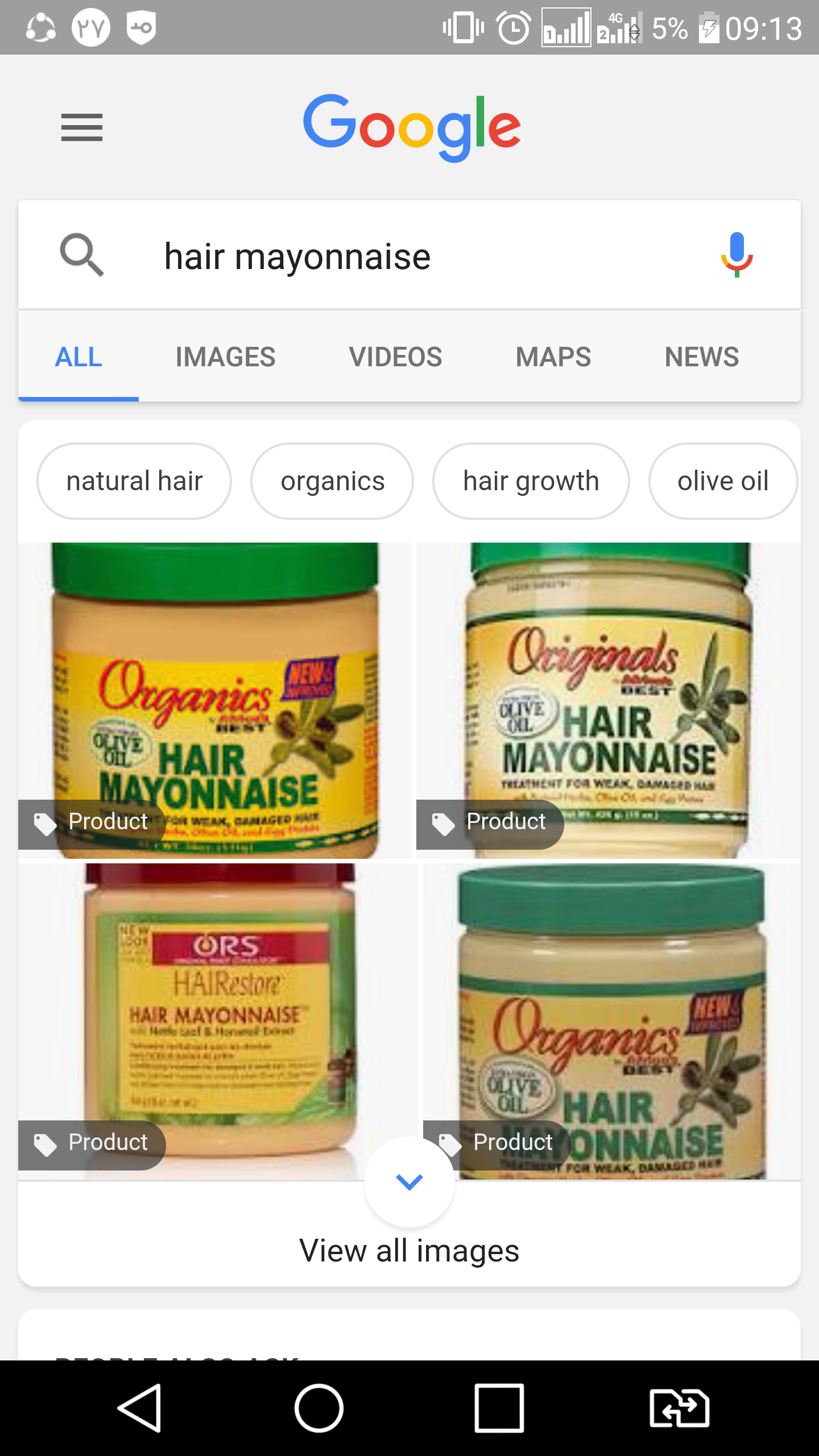The height and width of the screenshot is (1456, 819).
Task: Switch to the Videos tab
Action: (x=395, y=357)
